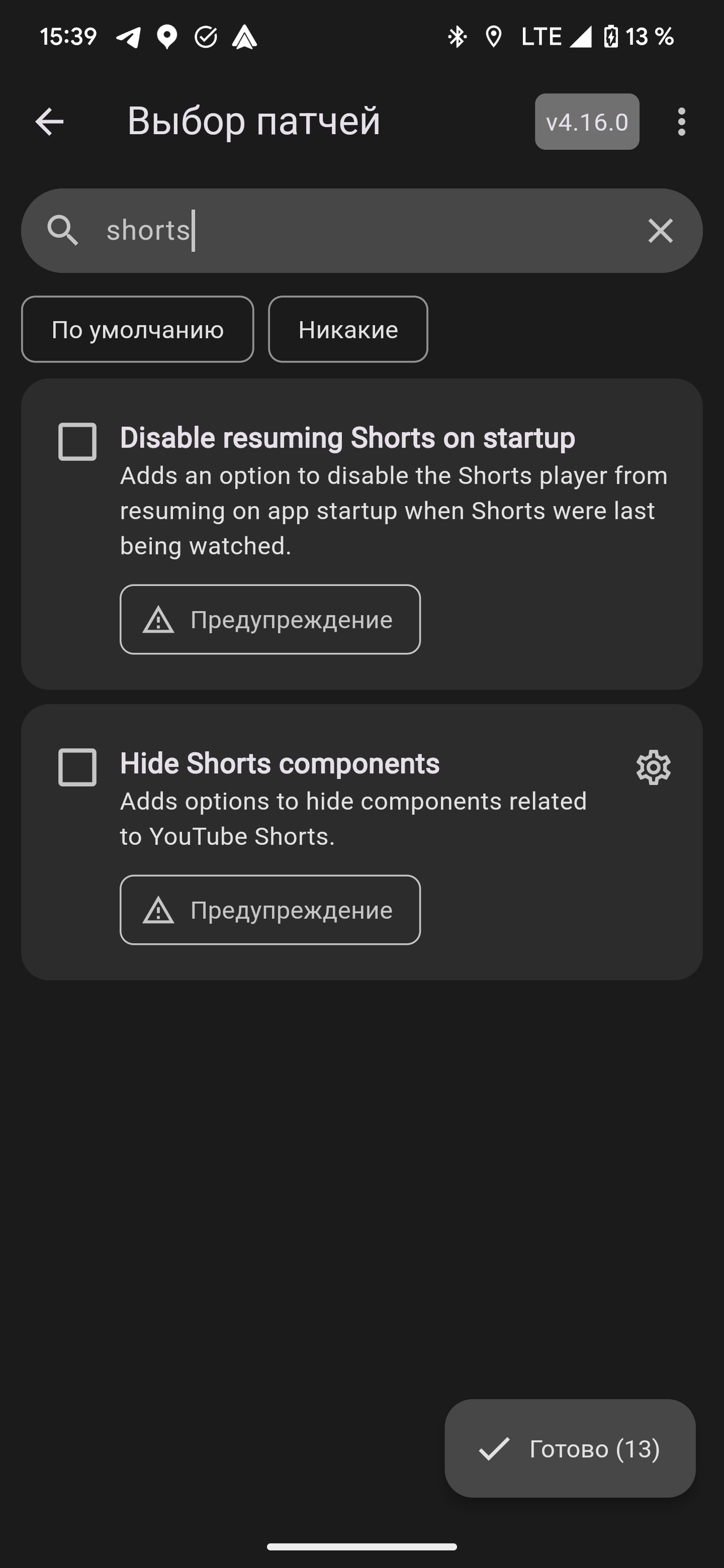Confirm selection with Готово (13)
This screenshot has height=1568, width=724.
[x=570, y=1448]
